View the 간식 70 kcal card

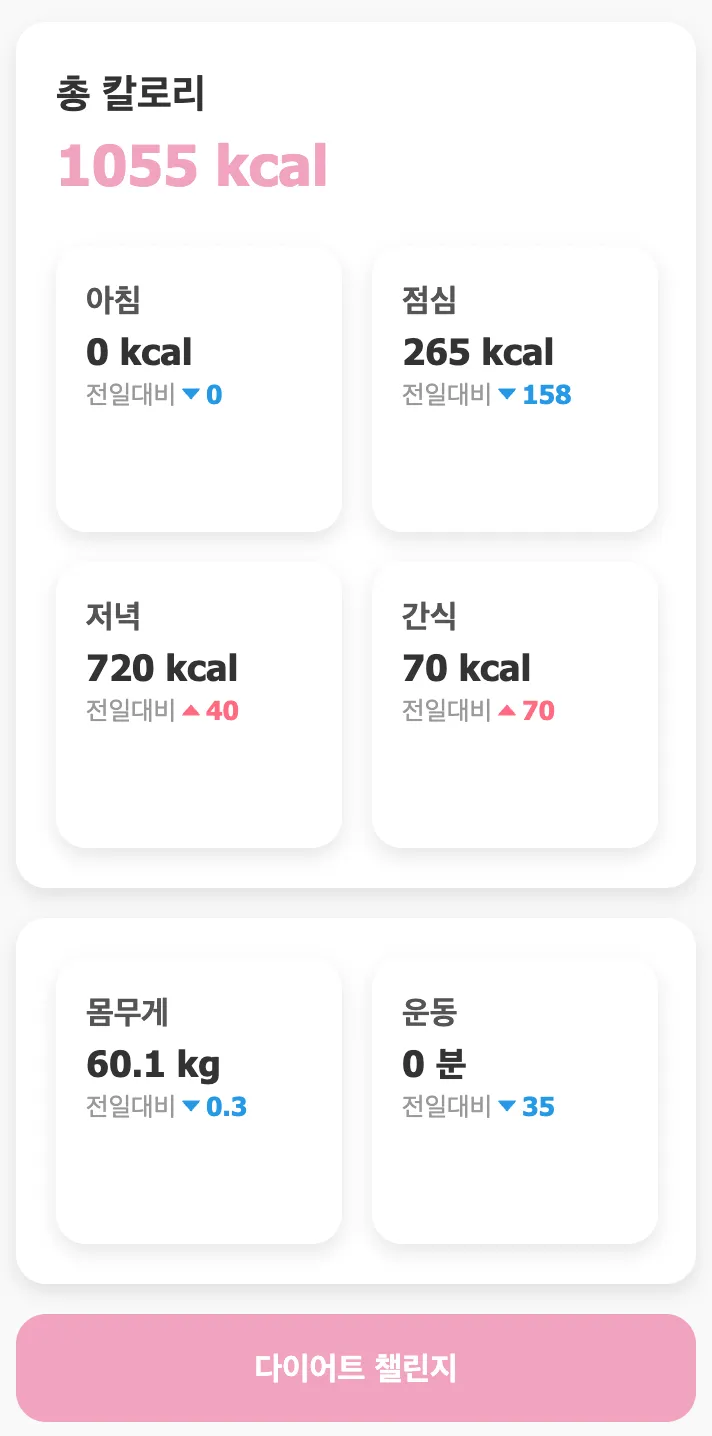(x=514, y=704)
